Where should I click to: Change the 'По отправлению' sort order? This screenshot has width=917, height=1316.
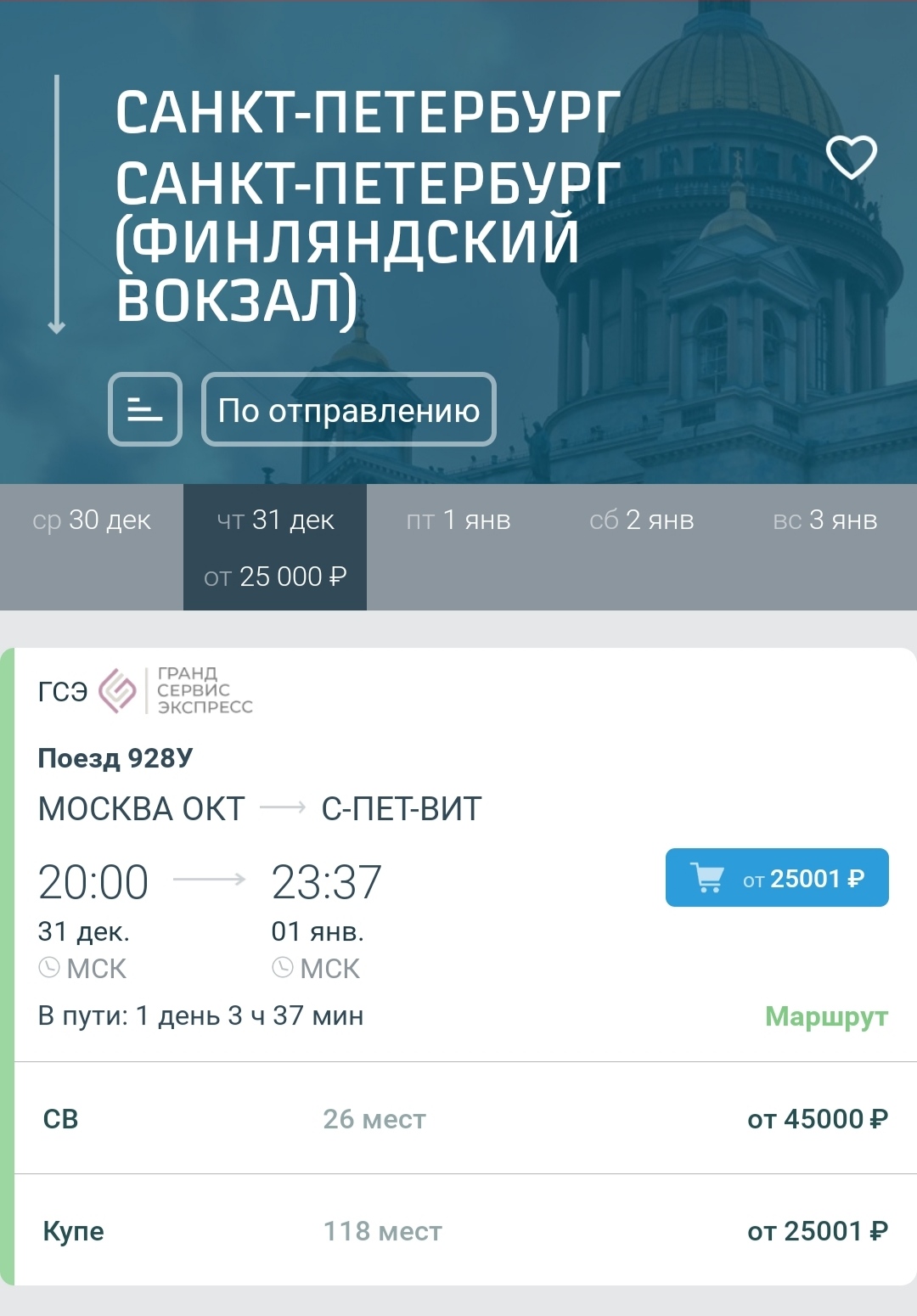pos(348,409)
